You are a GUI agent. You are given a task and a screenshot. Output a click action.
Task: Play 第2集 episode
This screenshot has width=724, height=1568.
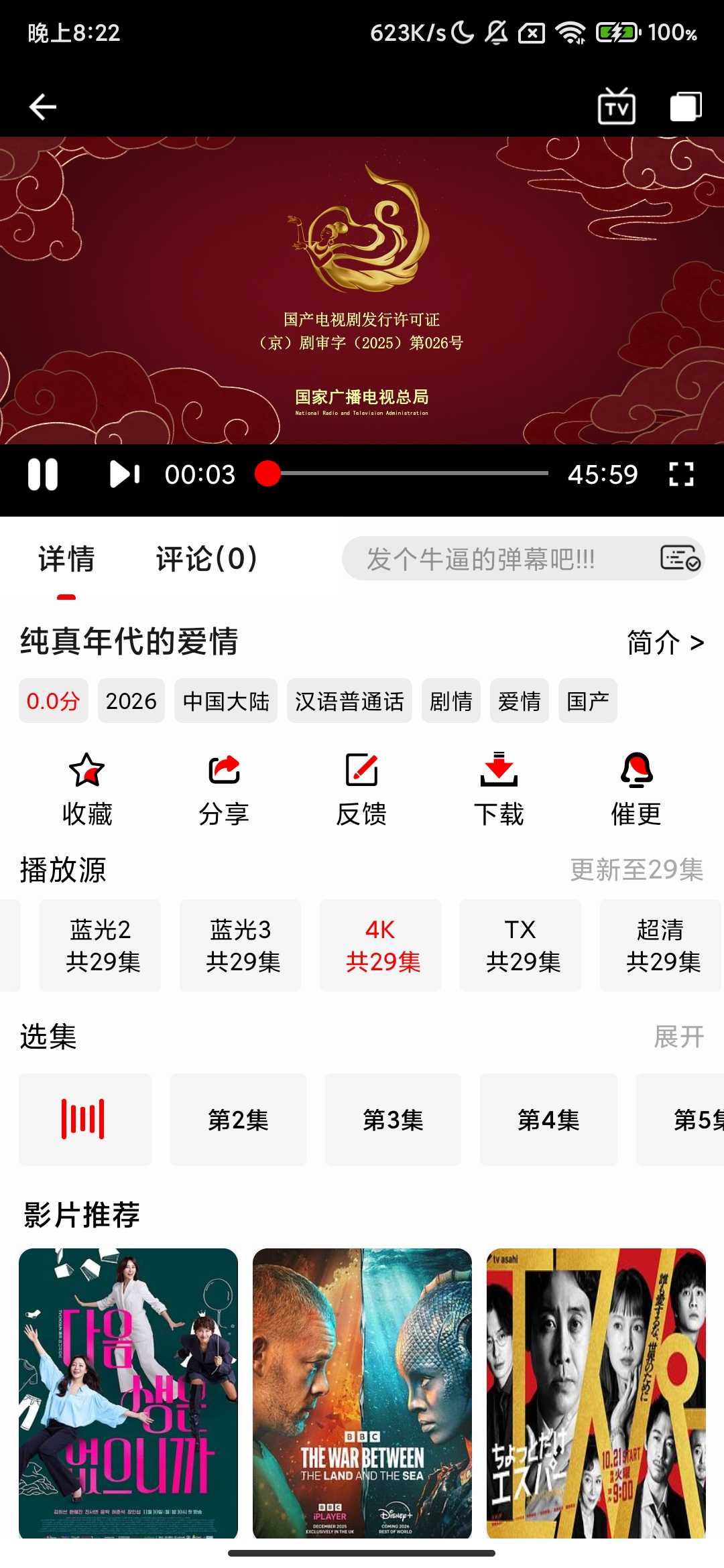[x=238, y=1119]
